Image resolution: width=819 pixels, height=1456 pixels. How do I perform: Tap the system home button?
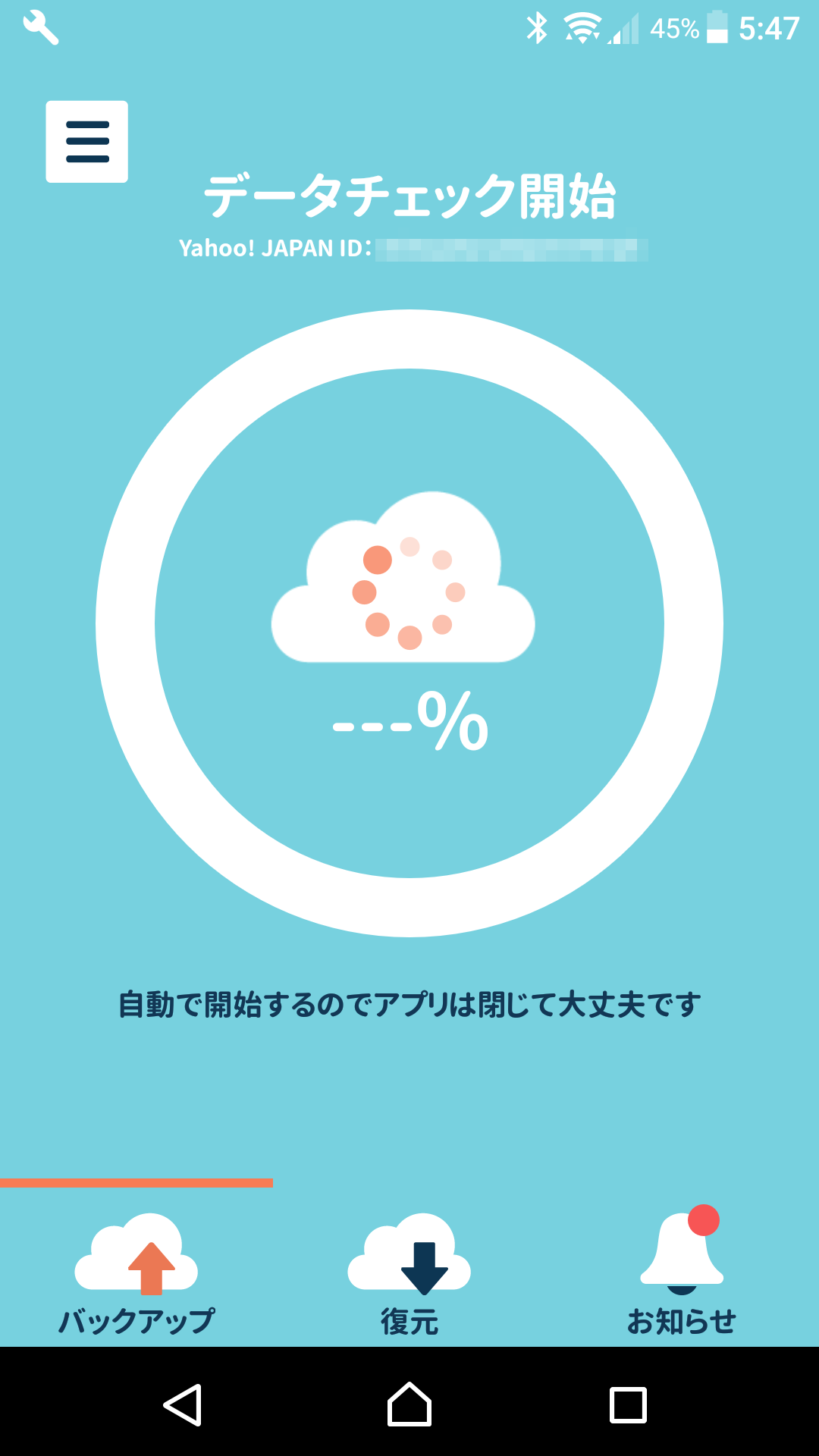tap(409, 1404)
